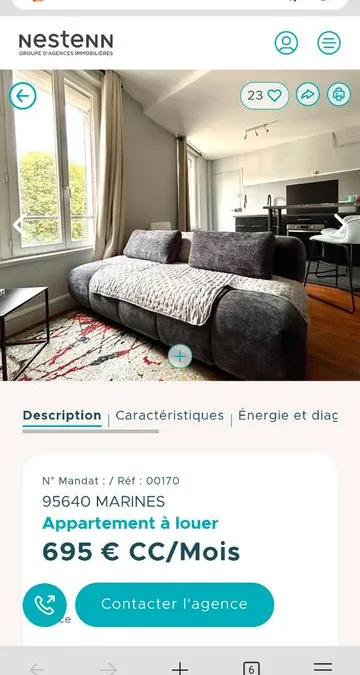
Task: Open a new browser tab
Action: click(x=180, y=669)
